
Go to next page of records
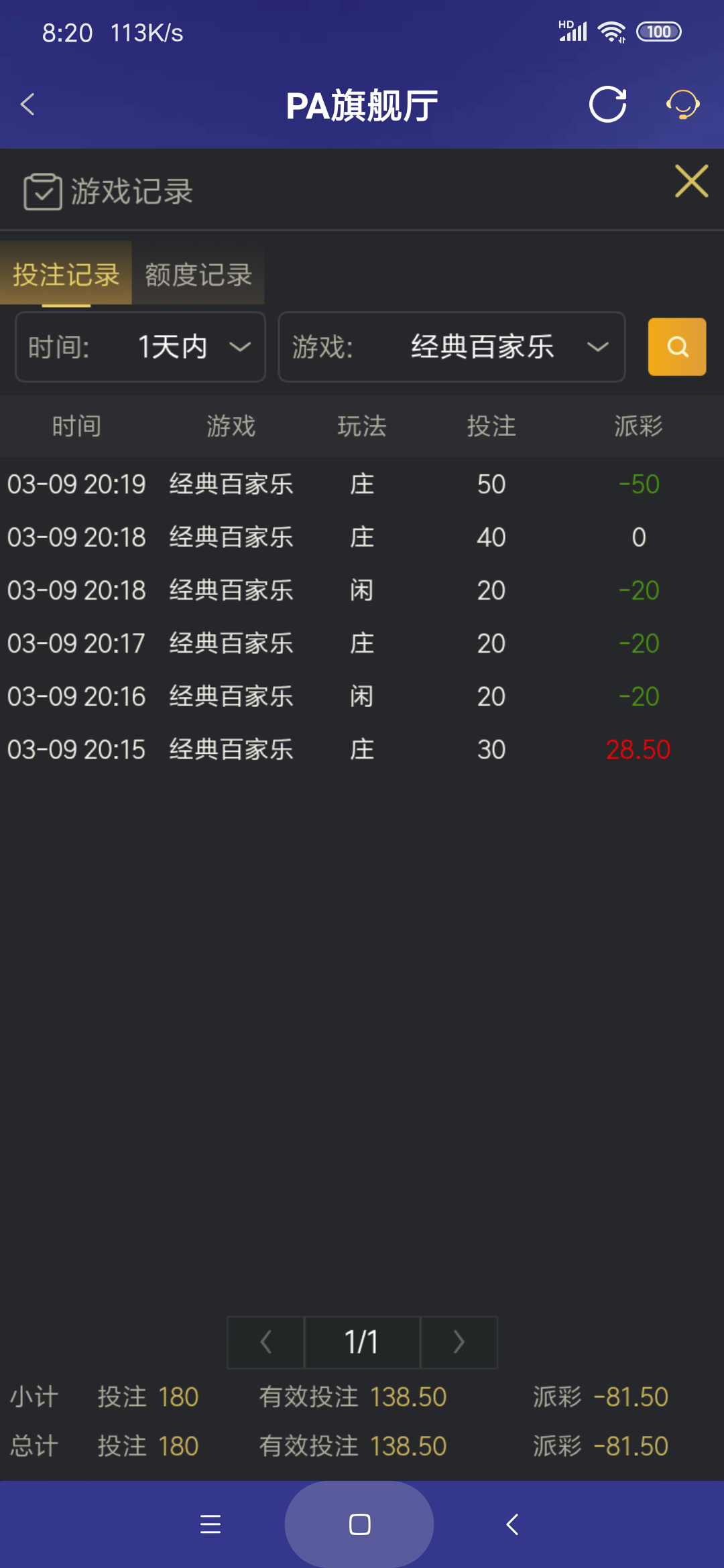click(459, 1342)
